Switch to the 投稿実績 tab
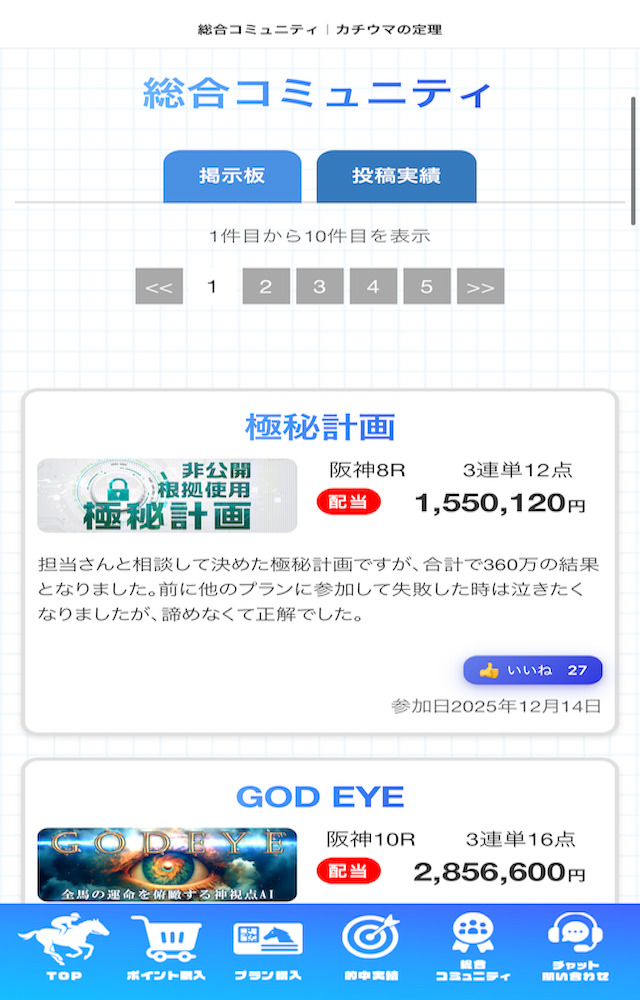 tap(396, 176)
